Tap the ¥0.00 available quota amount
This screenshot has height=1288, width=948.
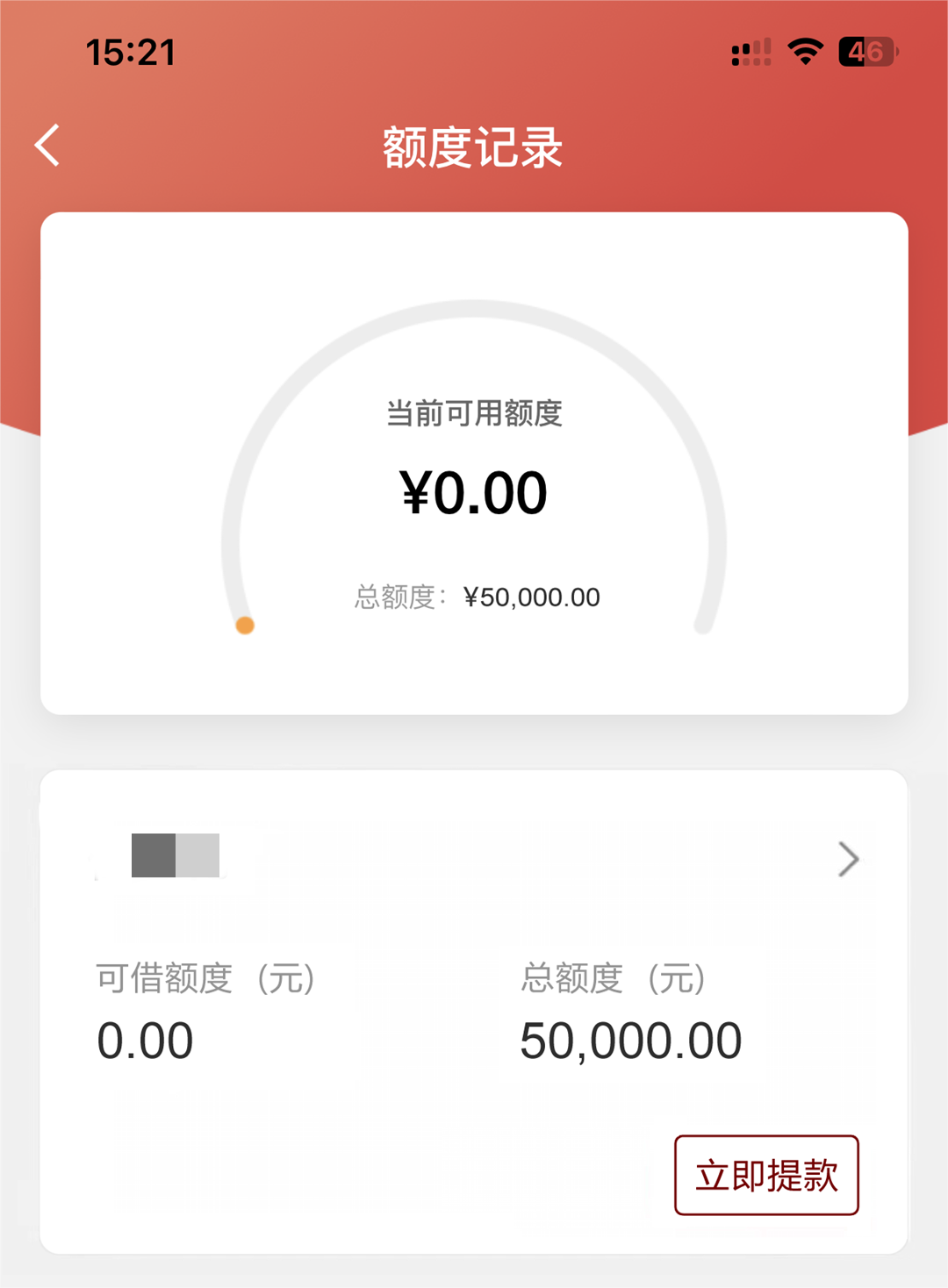[473, 492]
